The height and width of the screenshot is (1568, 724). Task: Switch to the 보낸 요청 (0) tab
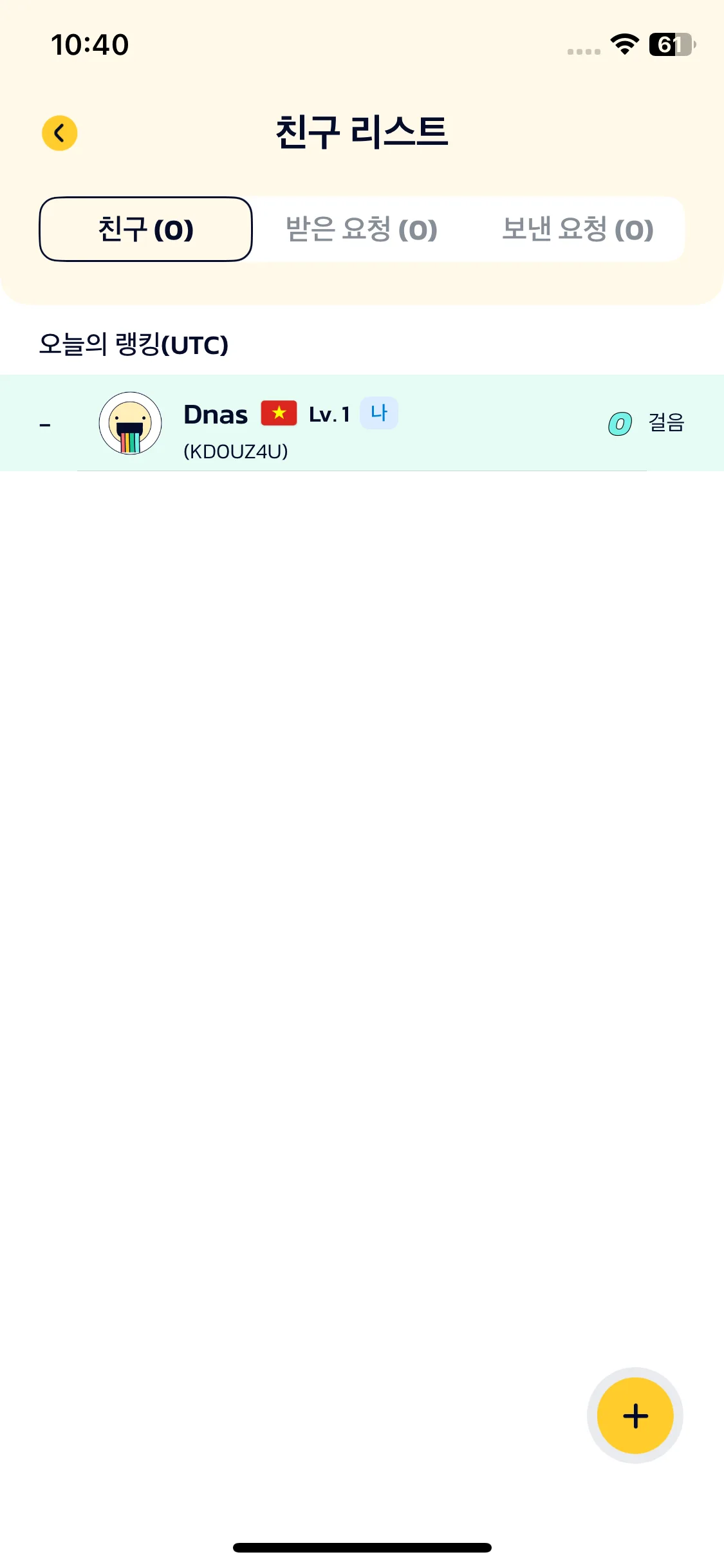pyautogui.click(x=577, y=230)
